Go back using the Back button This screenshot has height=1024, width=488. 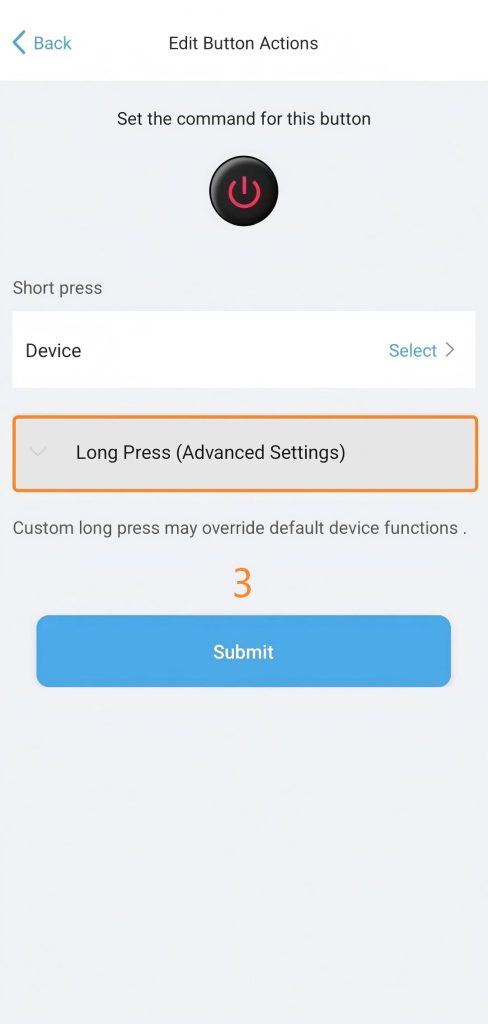[x=42, y=43]
